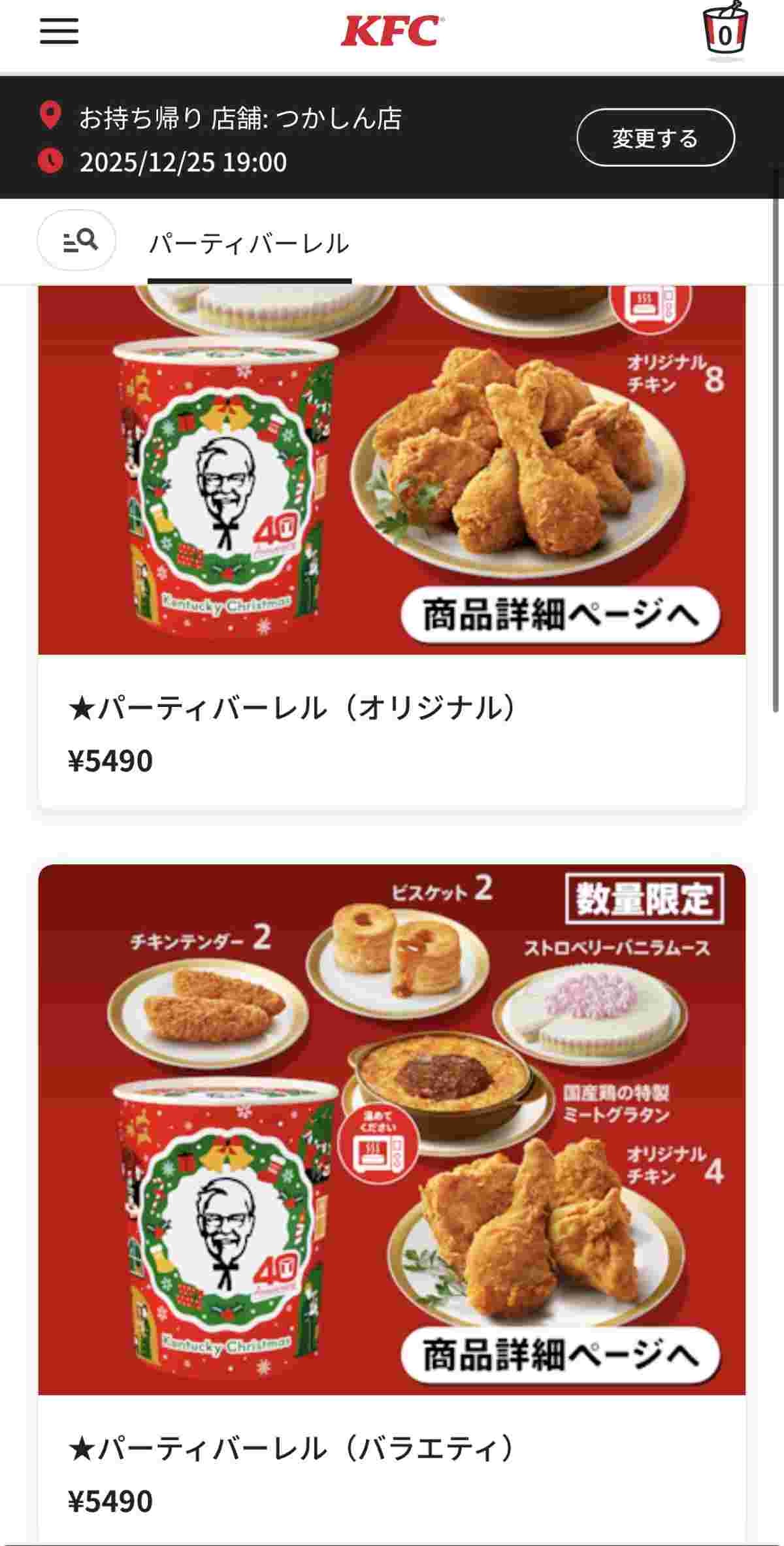The width and height of the screenshot is (784, 1546).
Task: Open the cart bucket icon
Action: (x=725, y=31)
